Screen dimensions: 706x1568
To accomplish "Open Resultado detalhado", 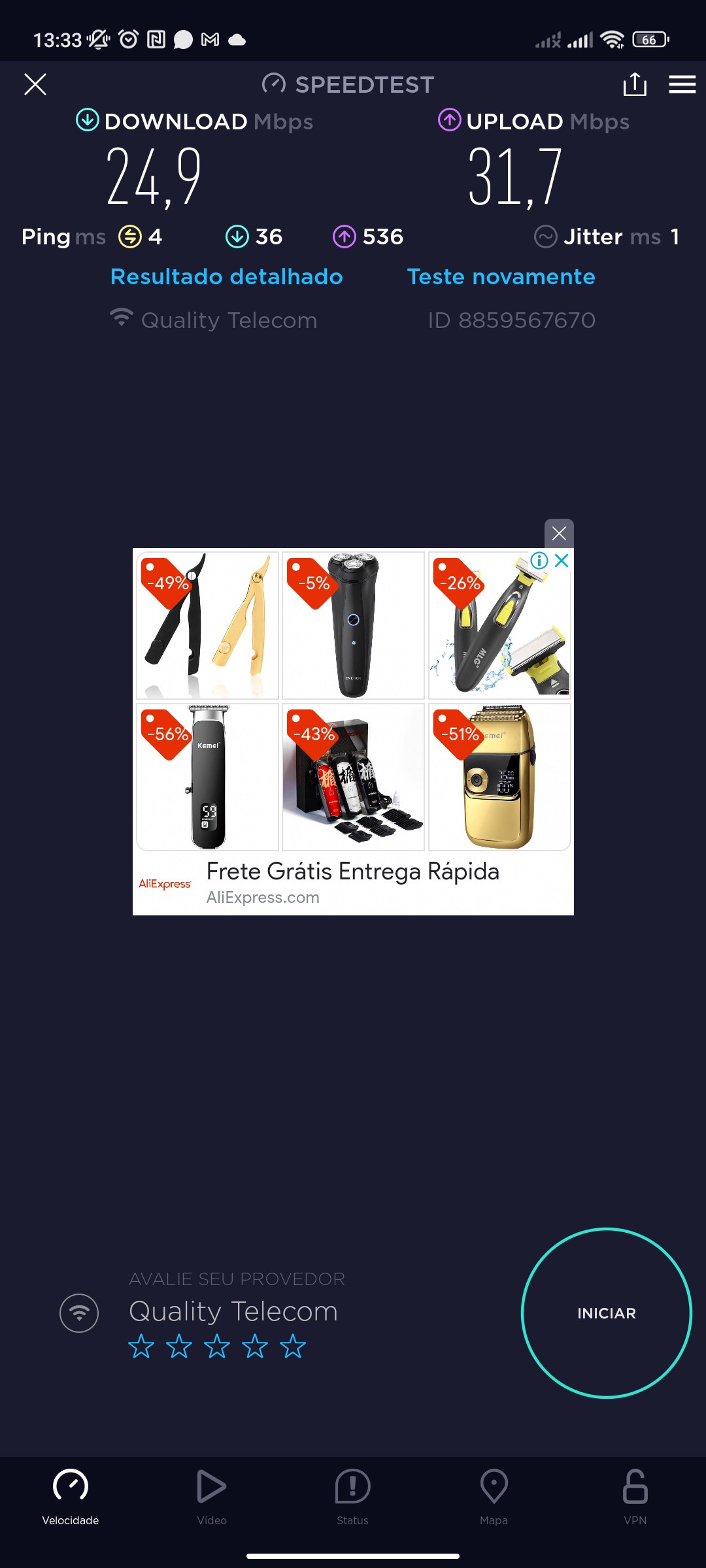I will (x=226, y=276).
